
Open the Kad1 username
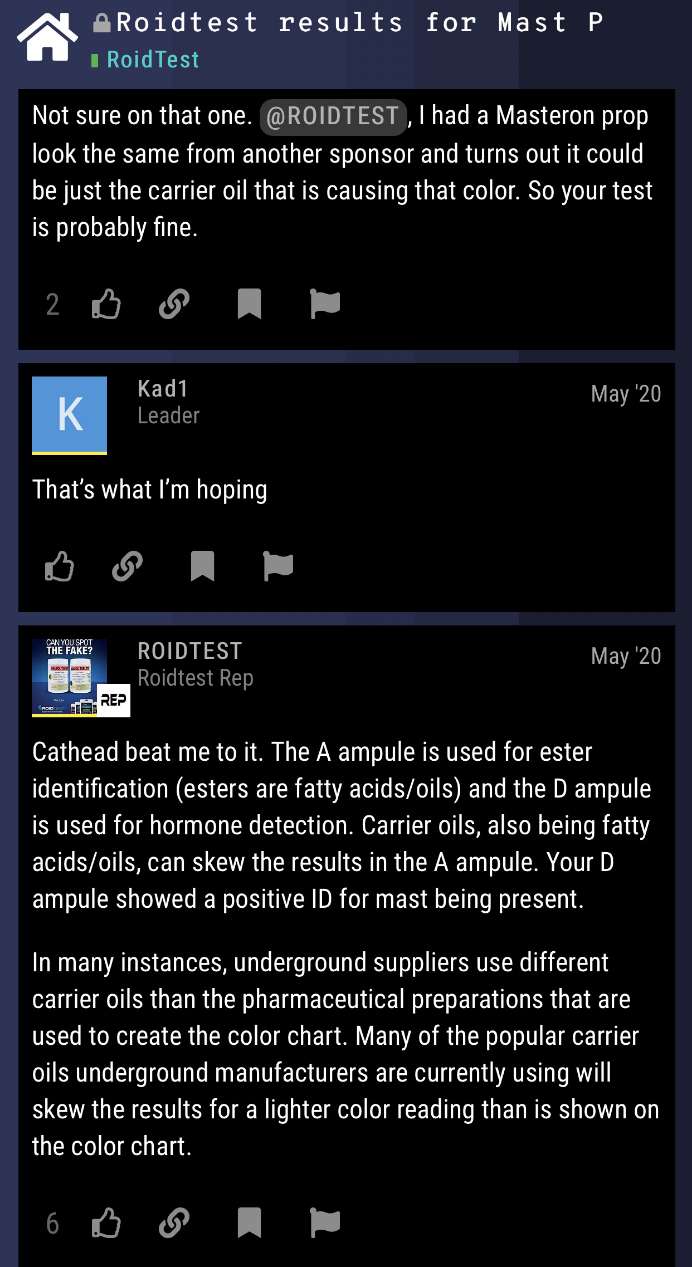click(x=162, y=389)
